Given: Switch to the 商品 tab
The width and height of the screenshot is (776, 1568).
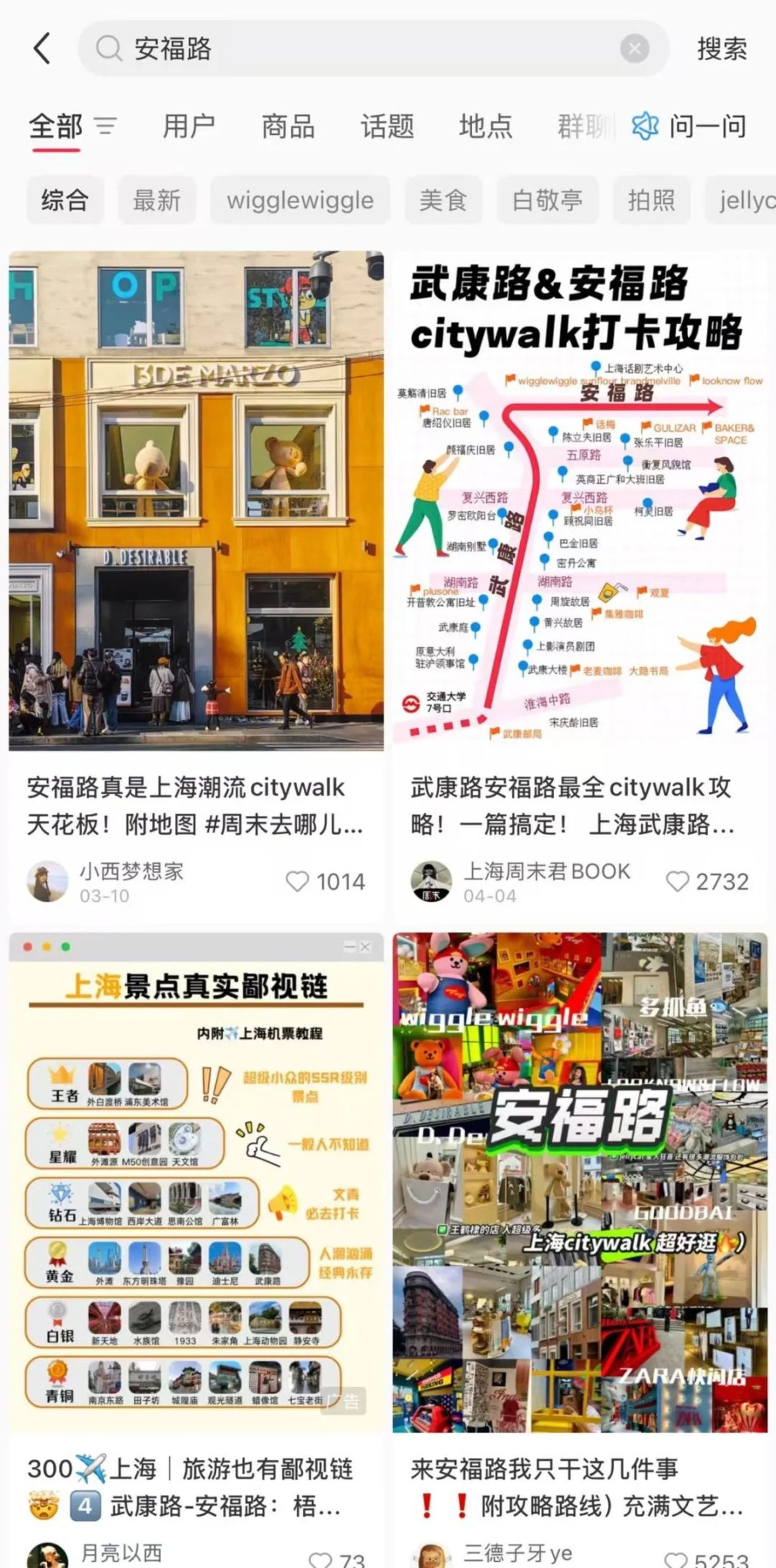Looking at the screenshot, I should (x=288, y=126).
